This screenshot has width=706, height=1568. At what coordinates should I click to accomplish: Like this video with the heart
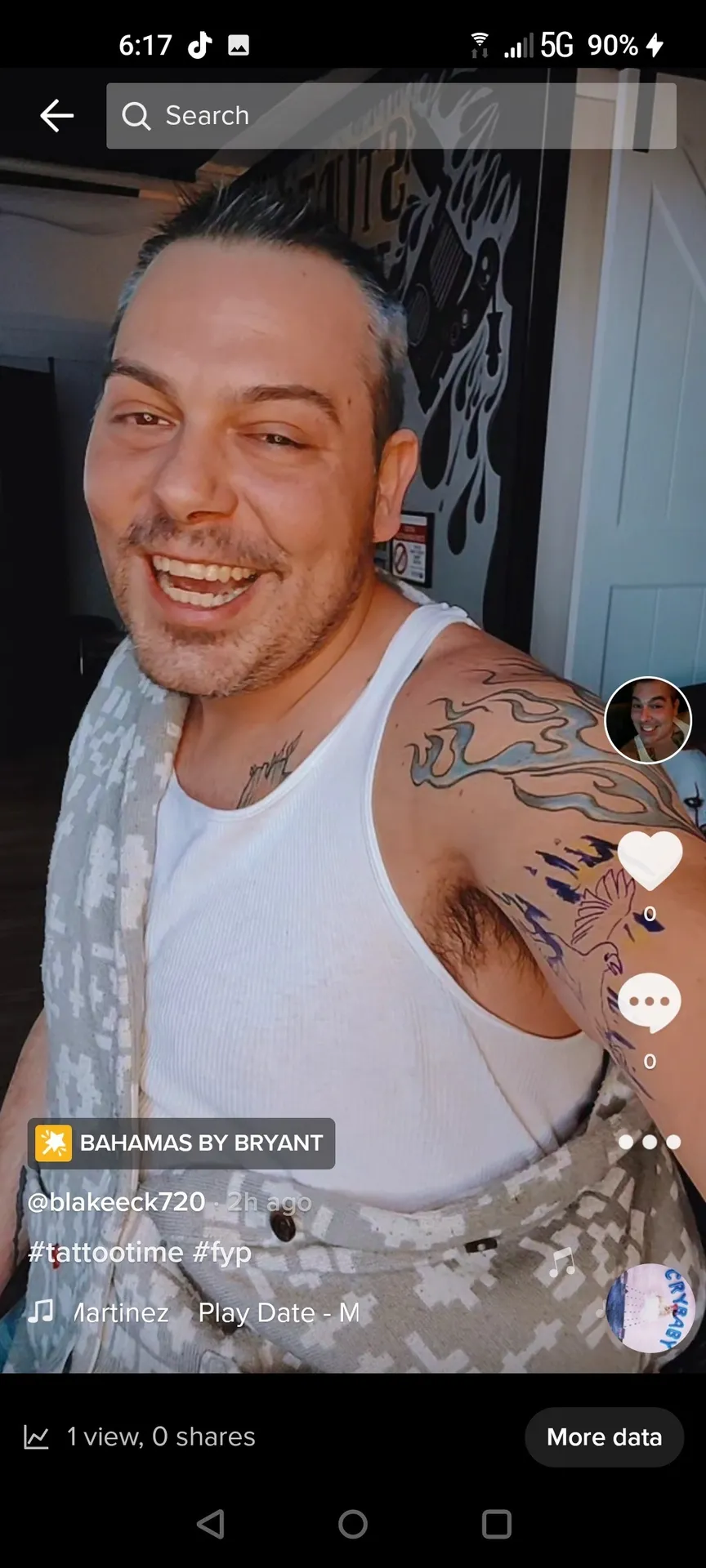coord(650,860)
